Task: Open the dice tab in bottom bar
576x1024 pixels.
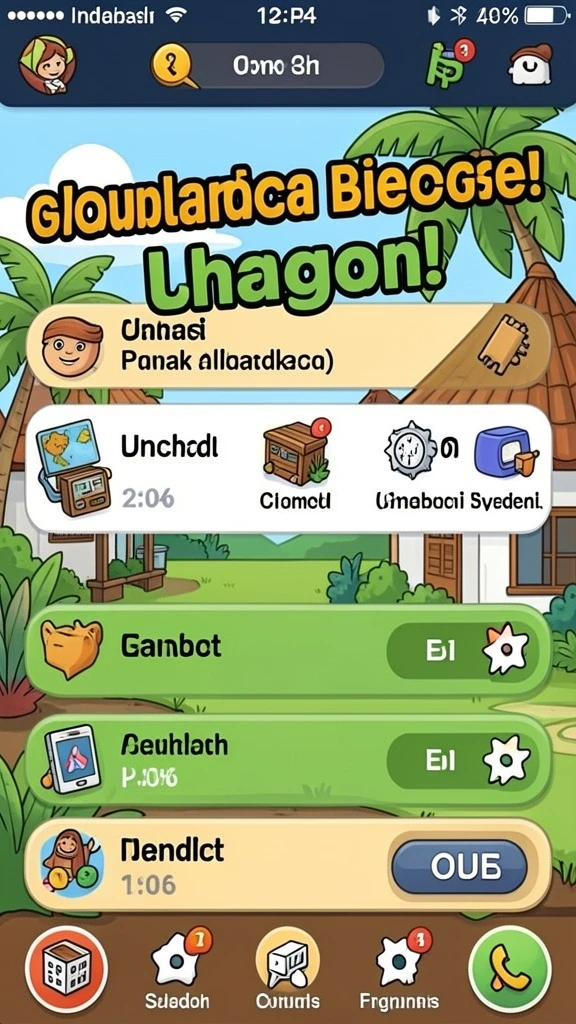Action: pos(66,968)
